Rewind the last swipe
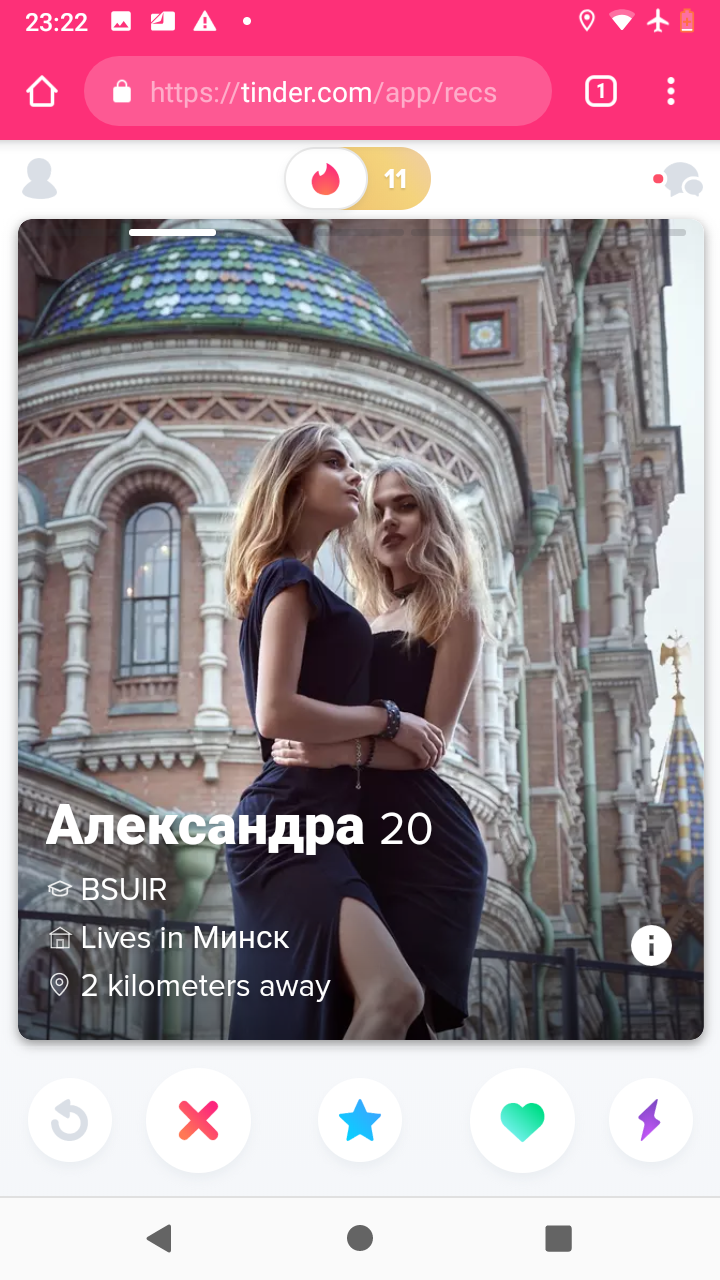The image size is (720, 1280). pyautogui.click(x=70, y=1120)
